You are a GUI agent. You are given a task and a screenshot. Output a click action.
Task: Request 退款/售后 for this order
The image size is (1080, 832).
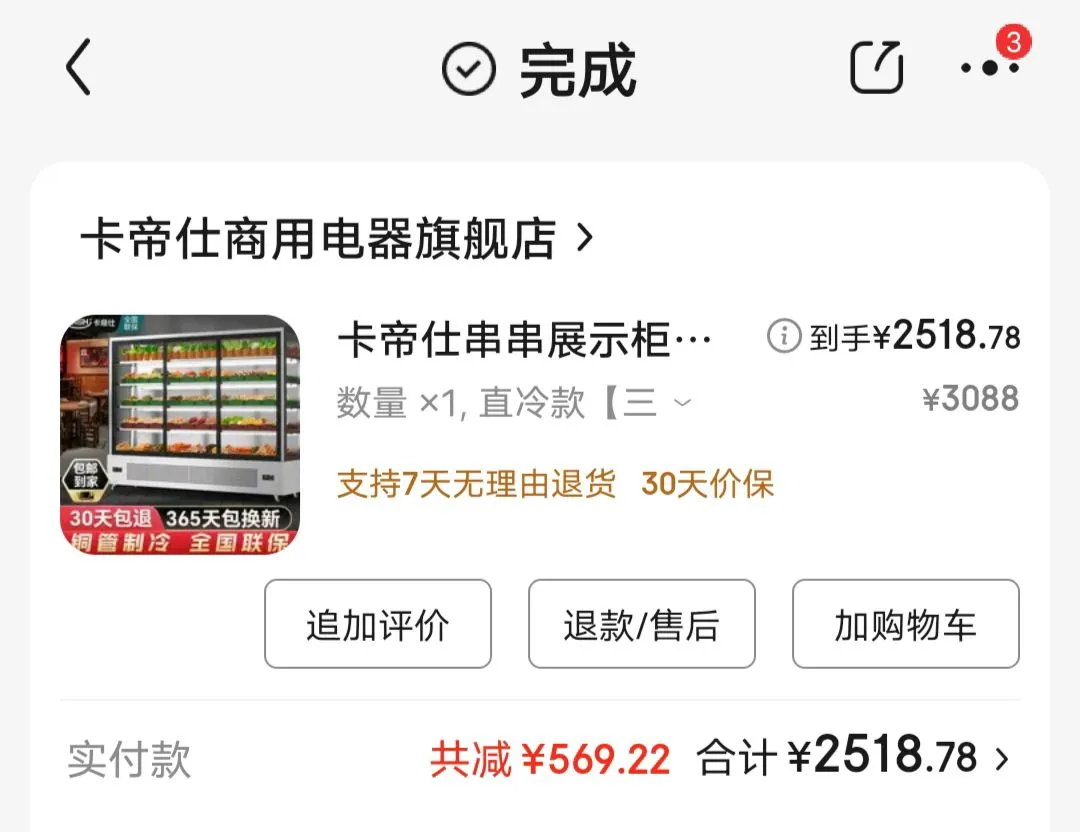641,624
